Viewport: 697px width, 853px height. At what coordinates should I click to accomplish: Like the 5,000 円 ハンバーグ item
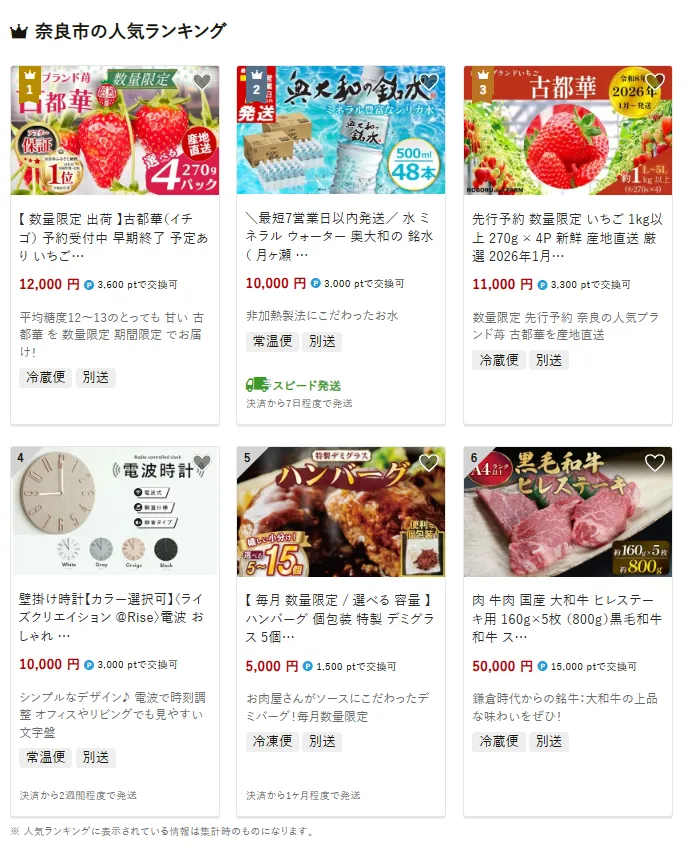pyautogui.click(x=429, y=463)
